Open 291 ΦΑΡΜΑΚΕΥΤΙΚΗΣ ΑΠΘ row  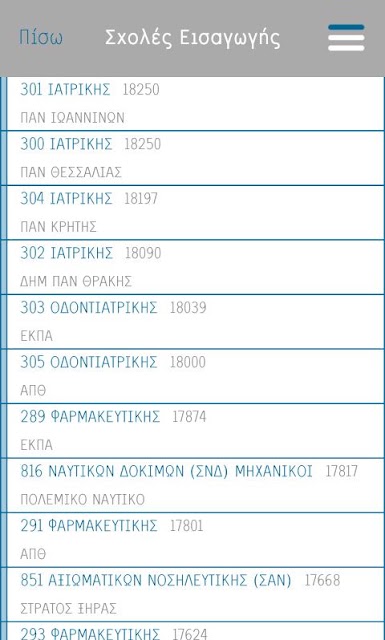tap(196, 540)
